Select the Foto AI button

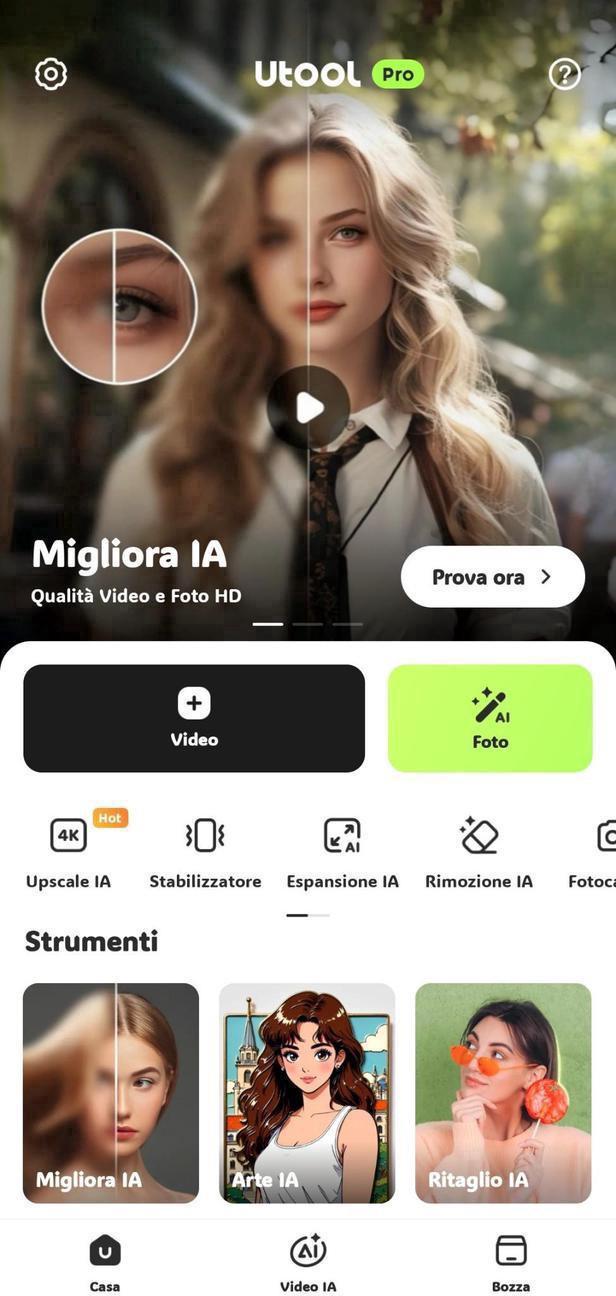(x=490, y=718)
